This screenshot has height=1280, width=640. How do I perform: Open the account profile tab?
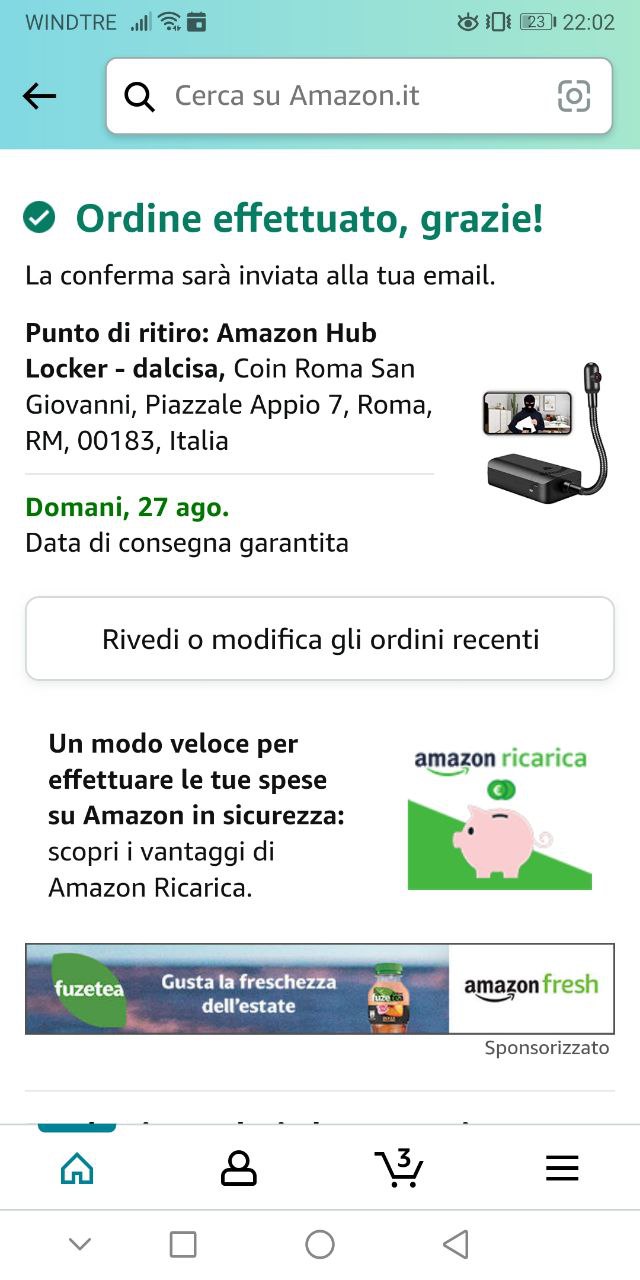[x=238, y=1167]
